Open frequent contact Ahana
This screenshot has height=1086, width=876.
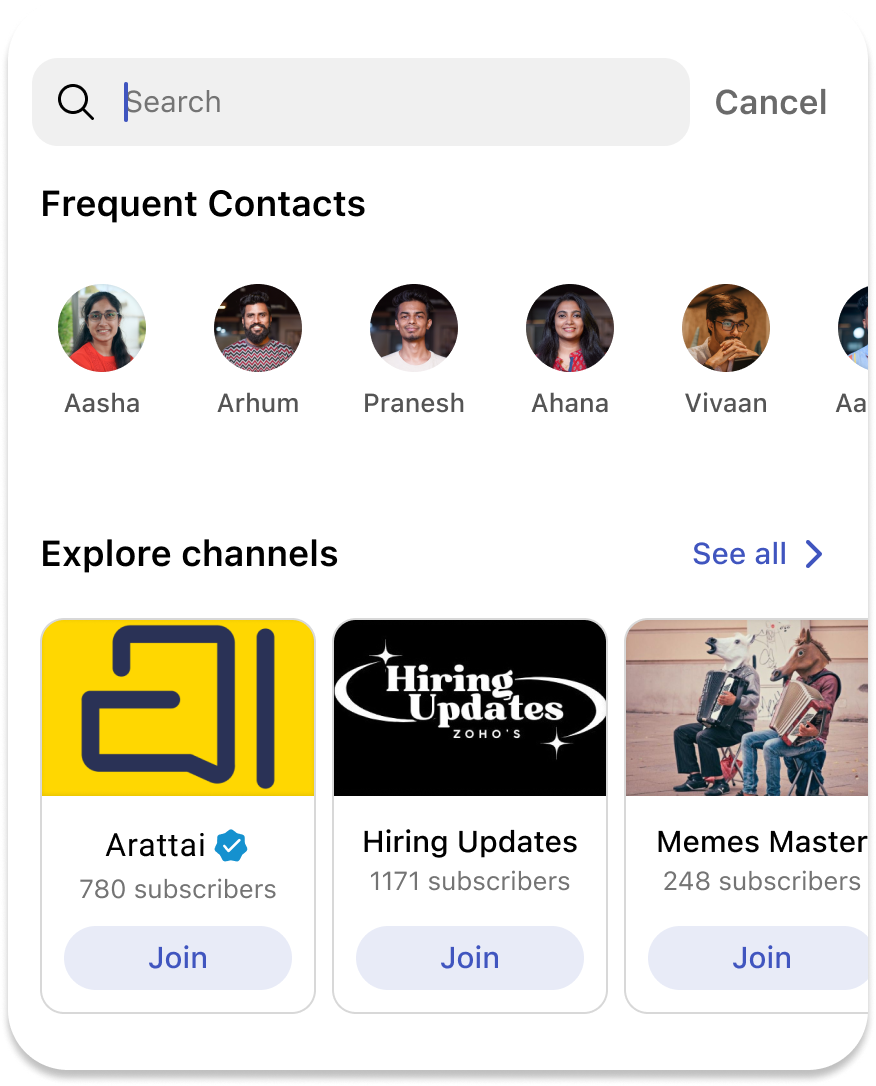pyautogui.click(x=570, y=329)
